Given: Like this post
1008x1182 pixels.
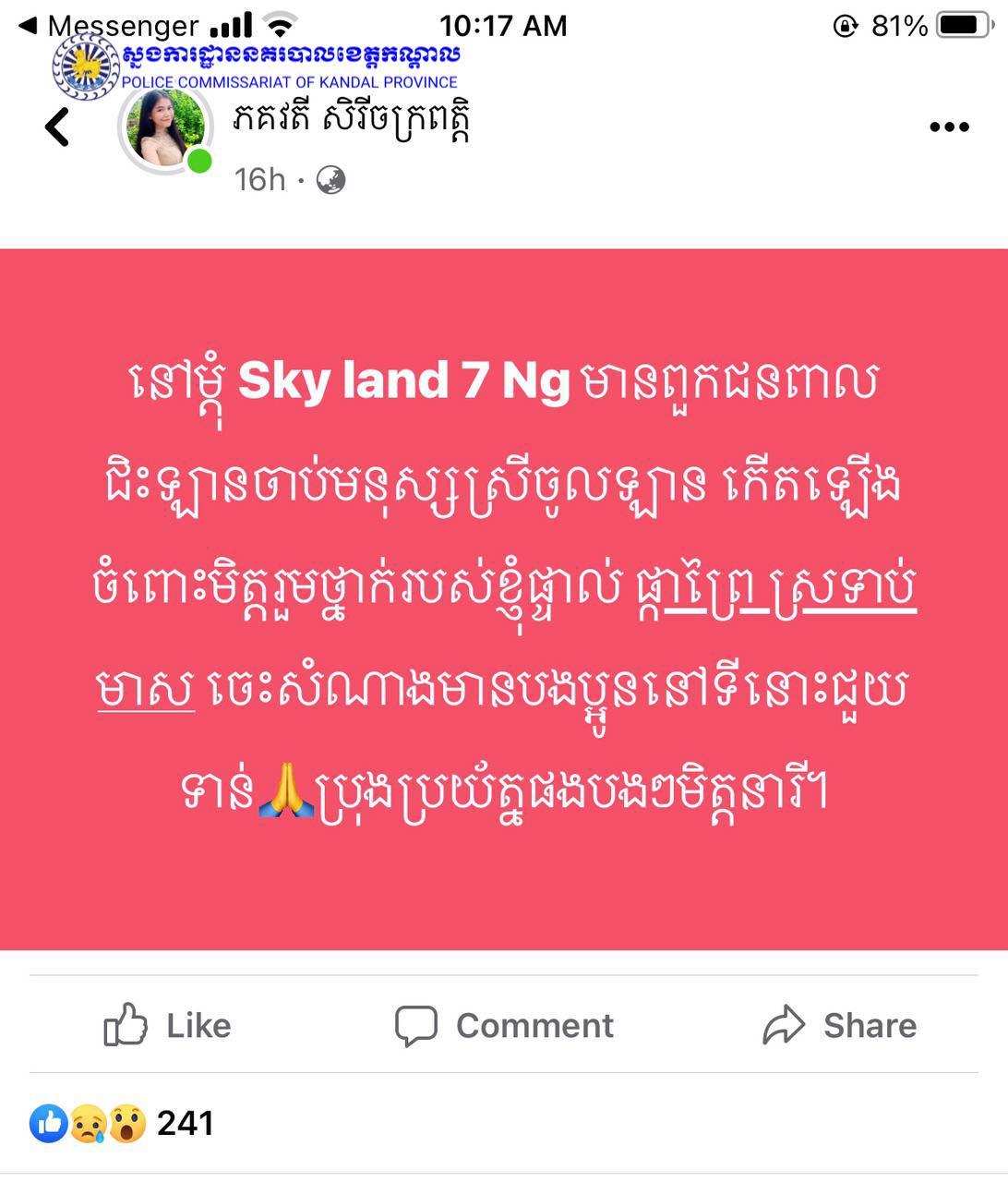Looking at the screenshot, I should click(167, 1025).
